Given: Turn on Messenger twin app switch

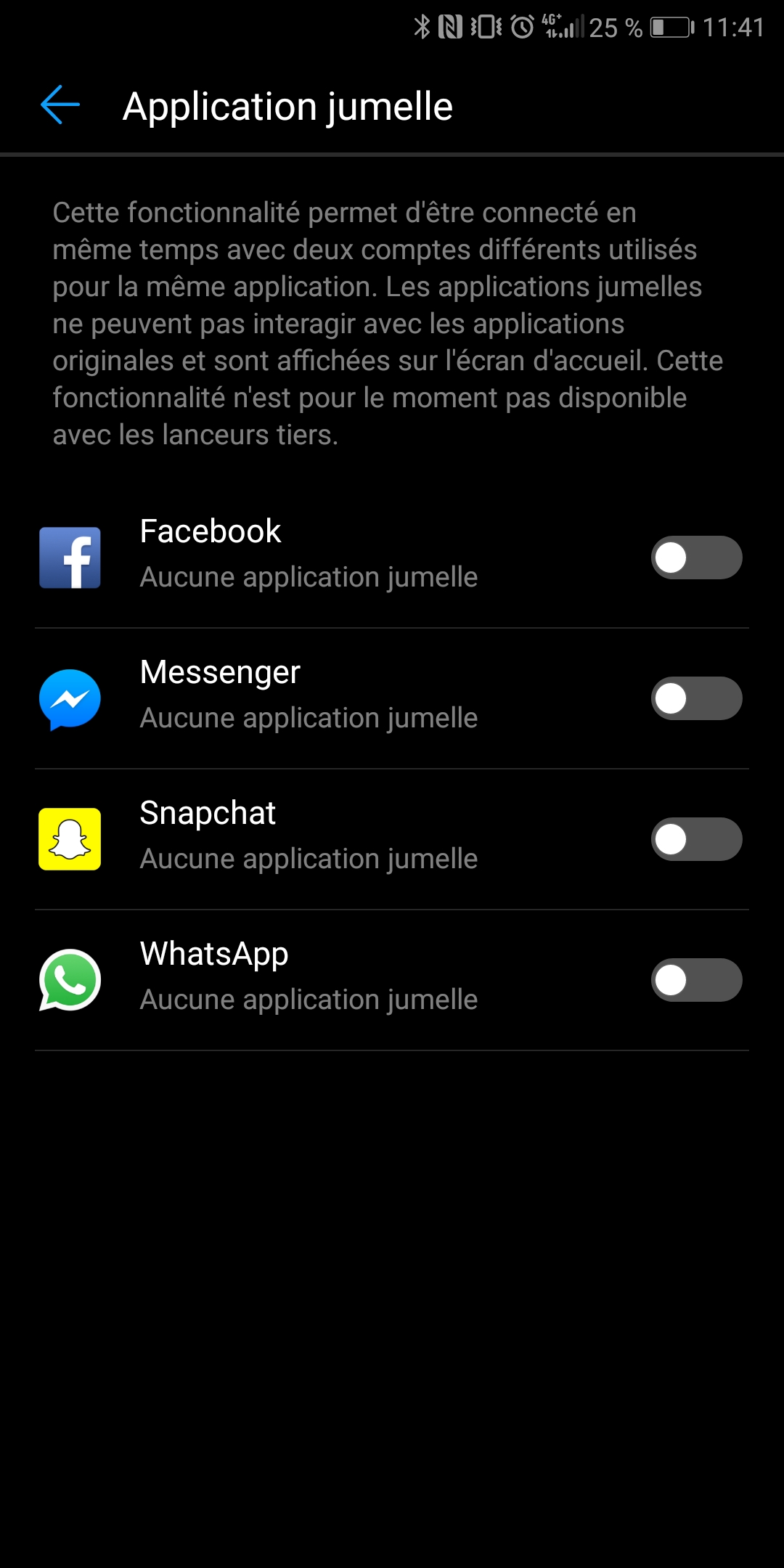Looking at the screenshot, I should [695, 698].
